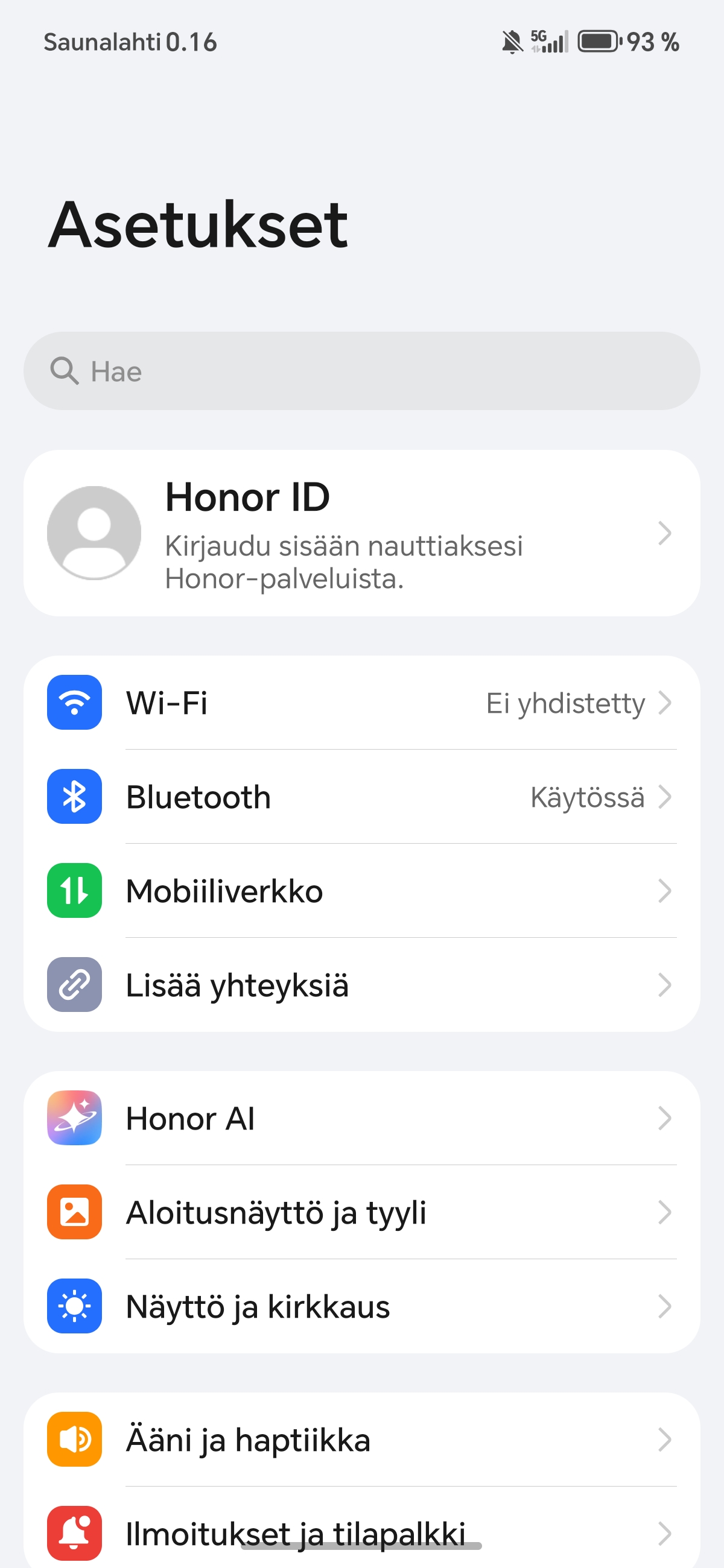Open Näyttö ja kirkkaus
Screen dimensions: 724x1568
click(x=361, y=1306)
